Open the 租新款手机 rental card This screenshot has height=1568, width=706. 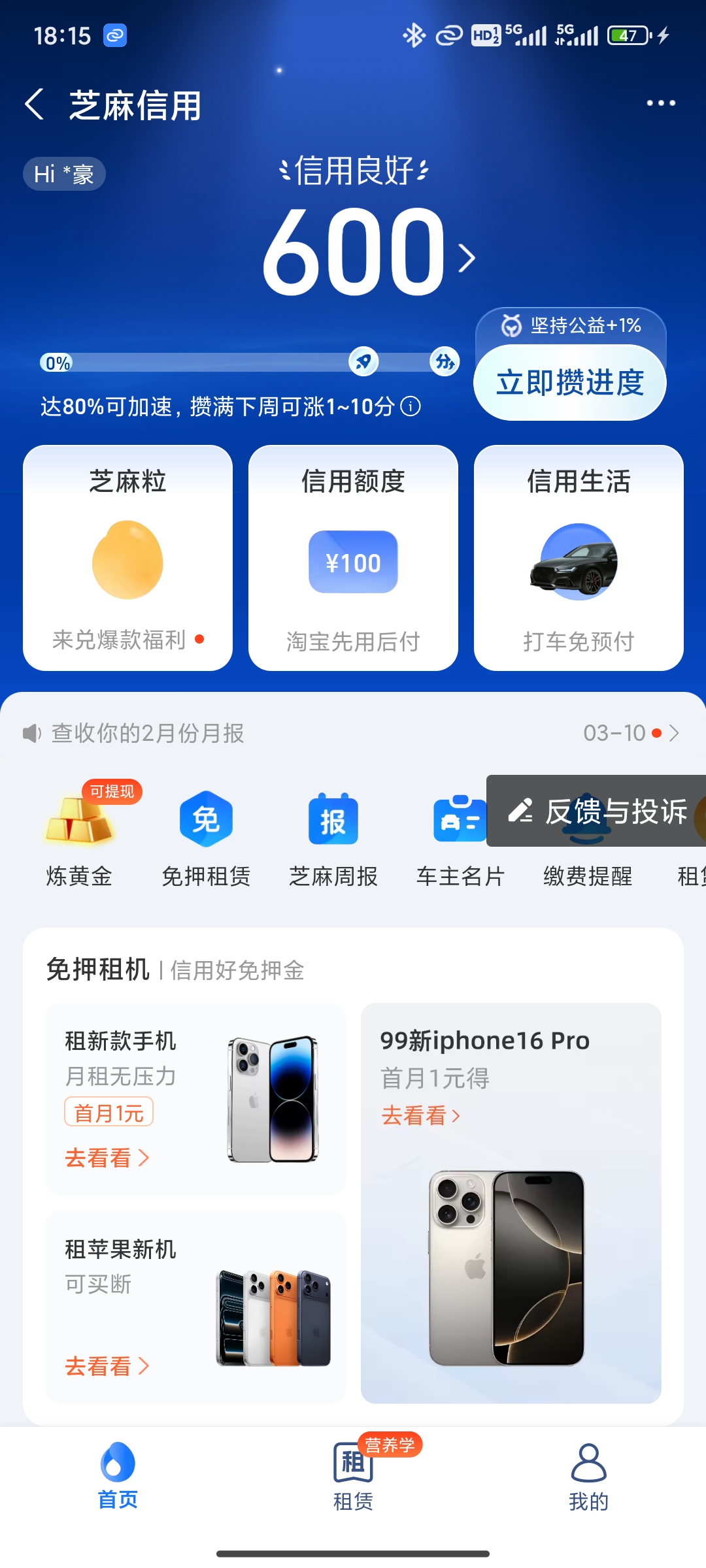pos(195,1099)
